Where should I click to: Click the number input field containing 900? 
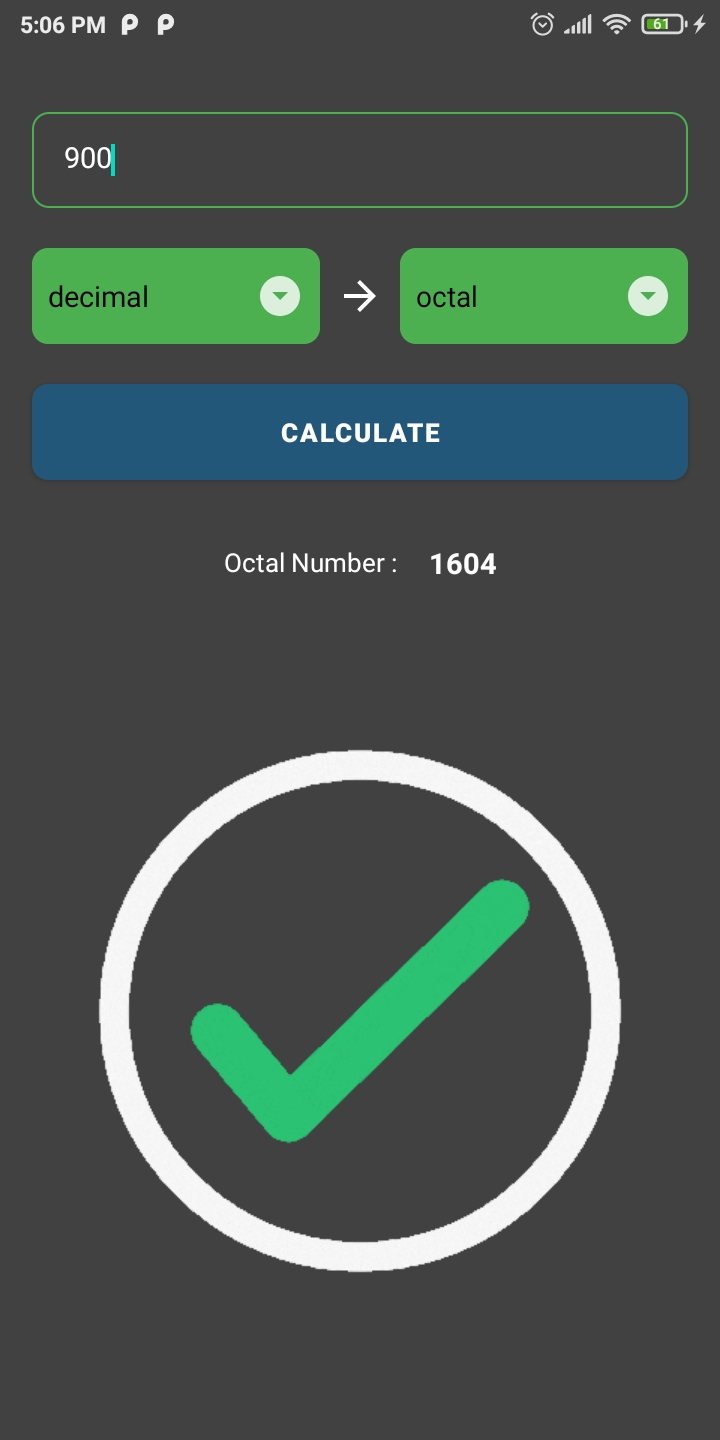pyautogui.click(x=360, y=159)
